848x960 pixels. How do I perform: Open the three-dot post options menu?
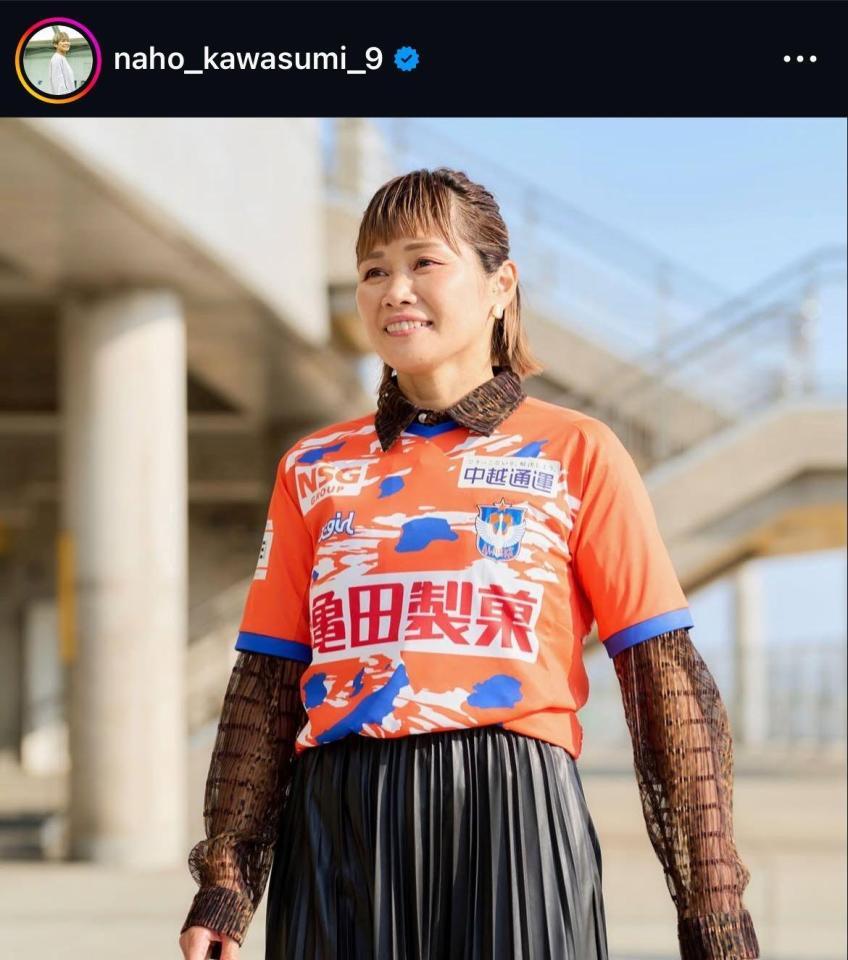[x=799, y=60]
